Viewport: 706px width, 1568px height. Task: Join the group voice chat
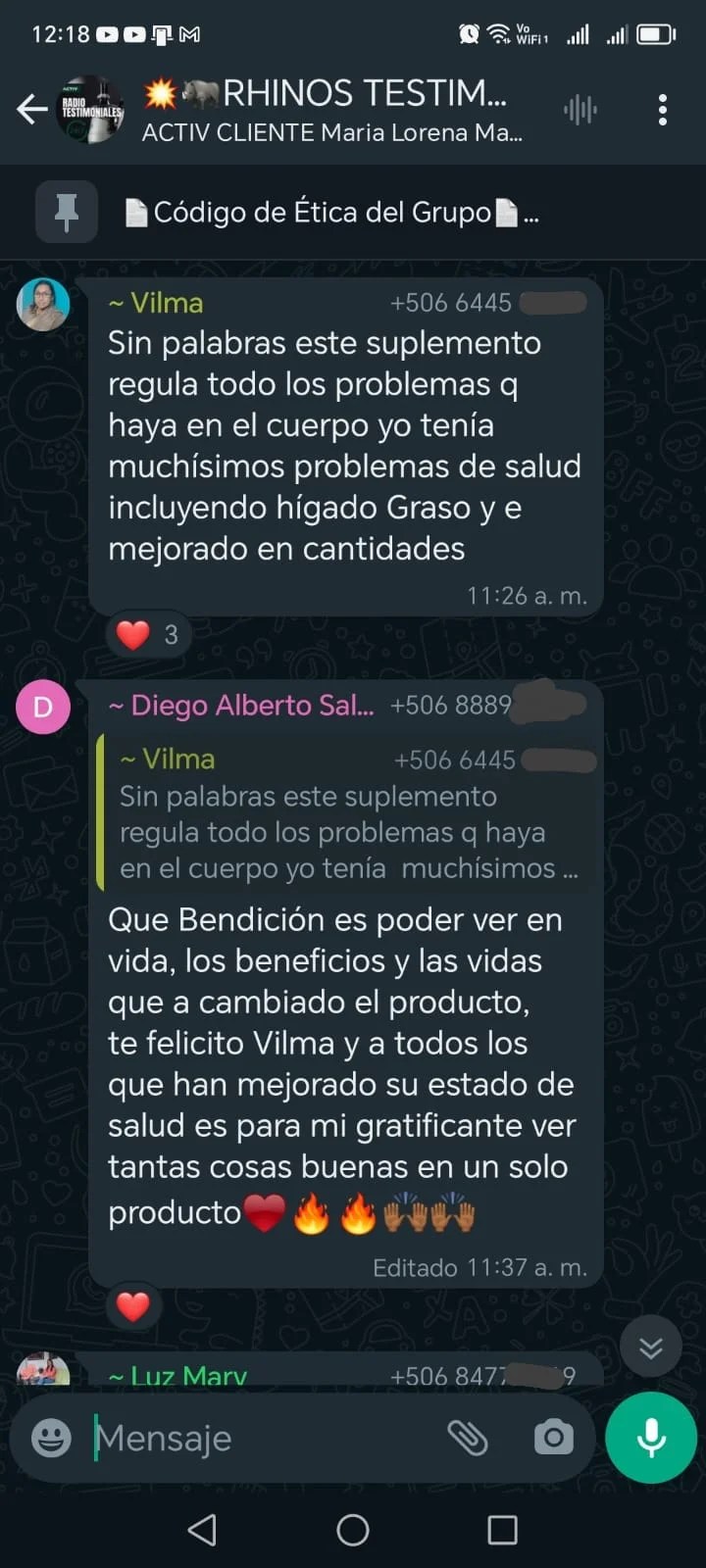(580, 110)
